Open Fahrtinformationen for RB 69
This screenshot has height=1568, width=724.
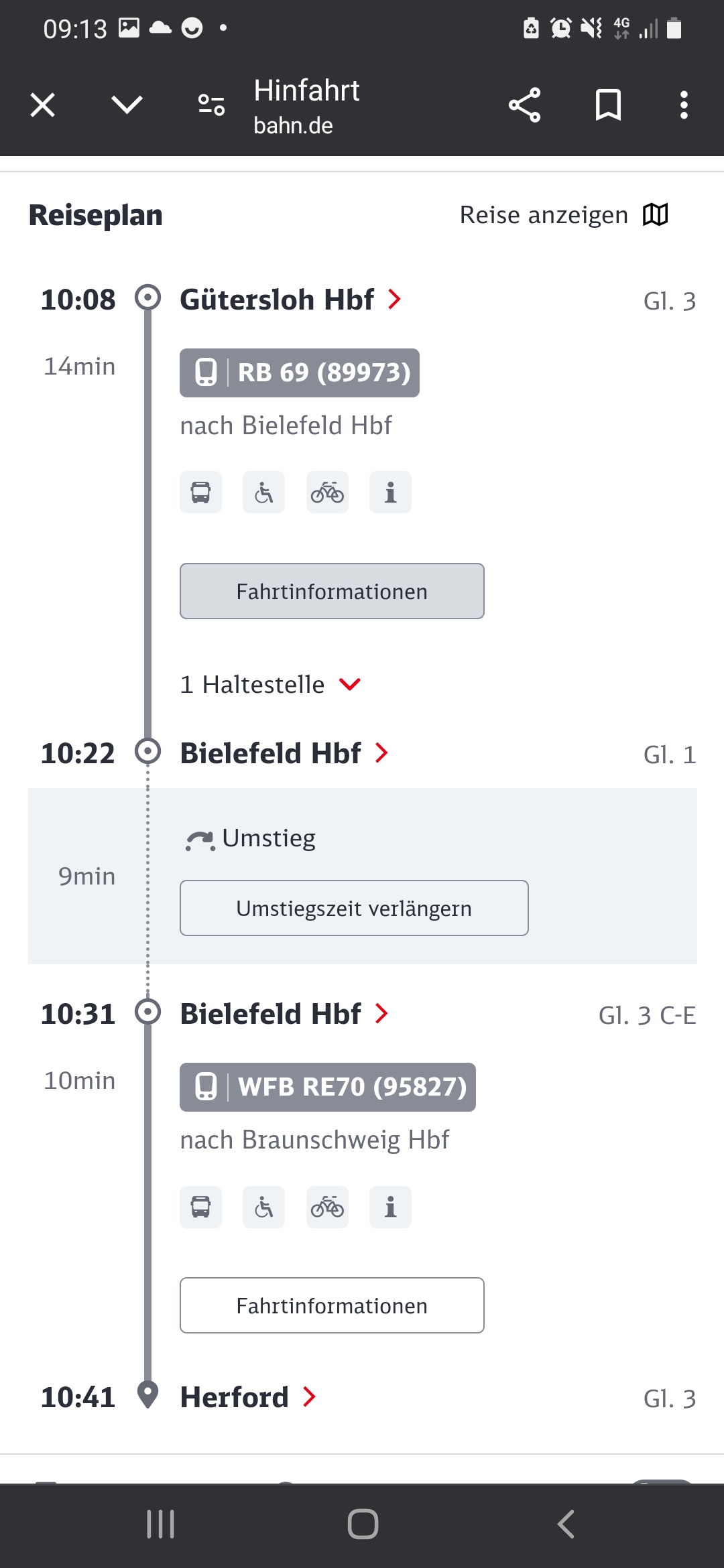(x=332, y=591)
